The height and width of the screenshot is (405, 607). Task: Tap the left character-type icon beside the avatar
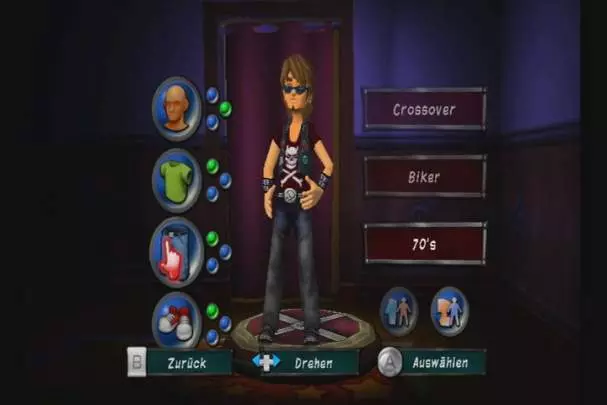click(x=398, y=310)
